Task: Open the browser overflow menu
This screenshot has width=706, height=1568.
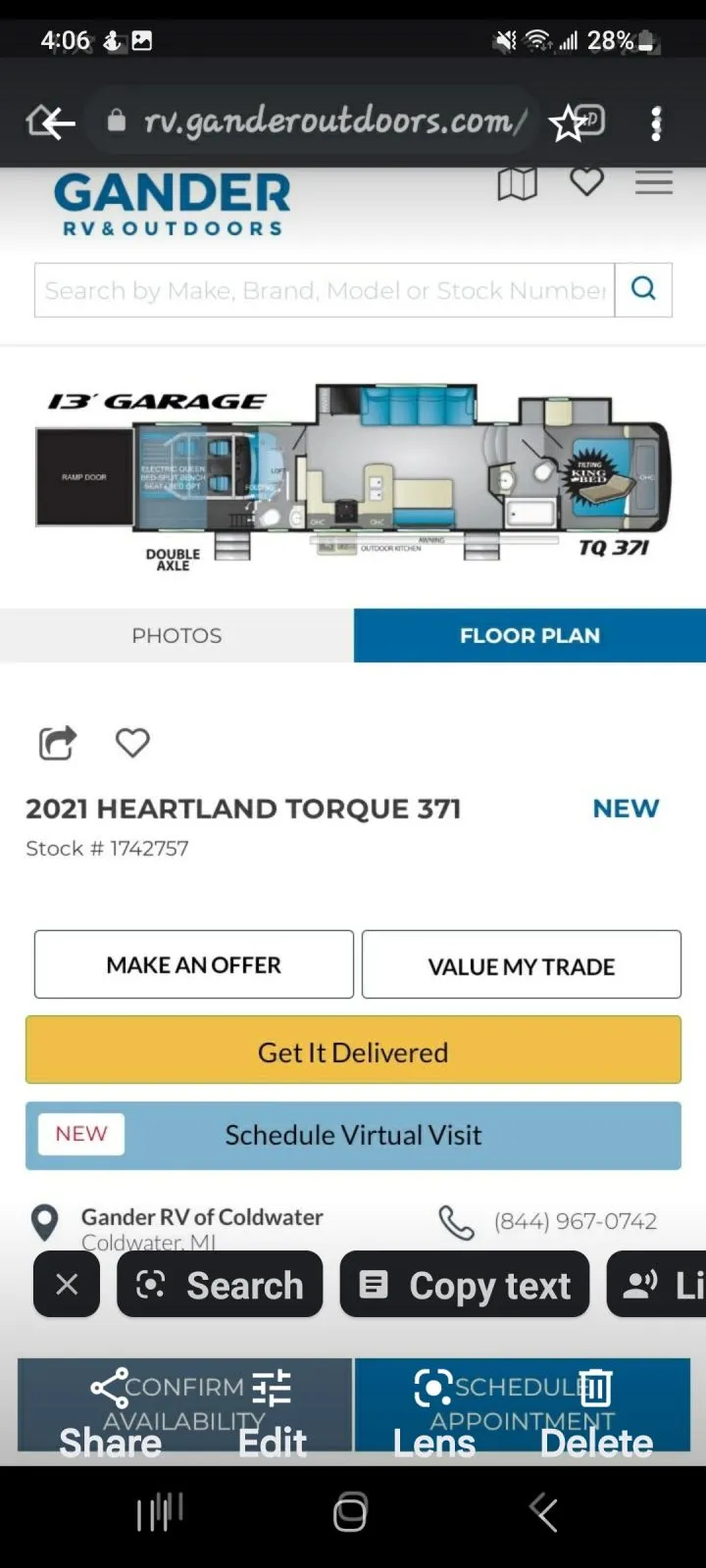Action: tap(656, 123)
